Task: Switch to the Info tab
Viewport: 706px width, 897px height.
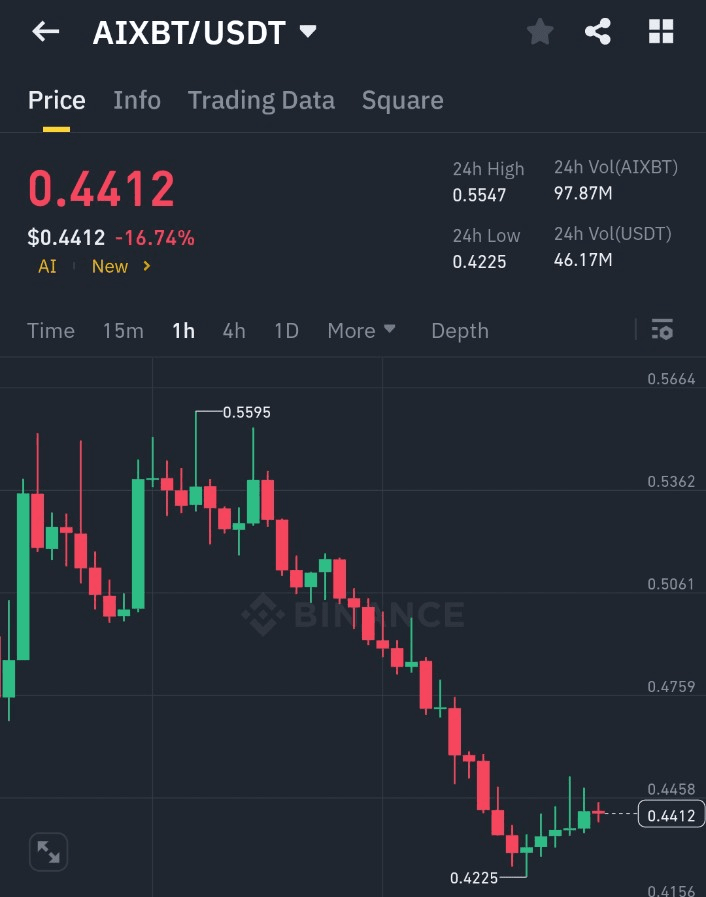Action: click(x=137, y=100)
